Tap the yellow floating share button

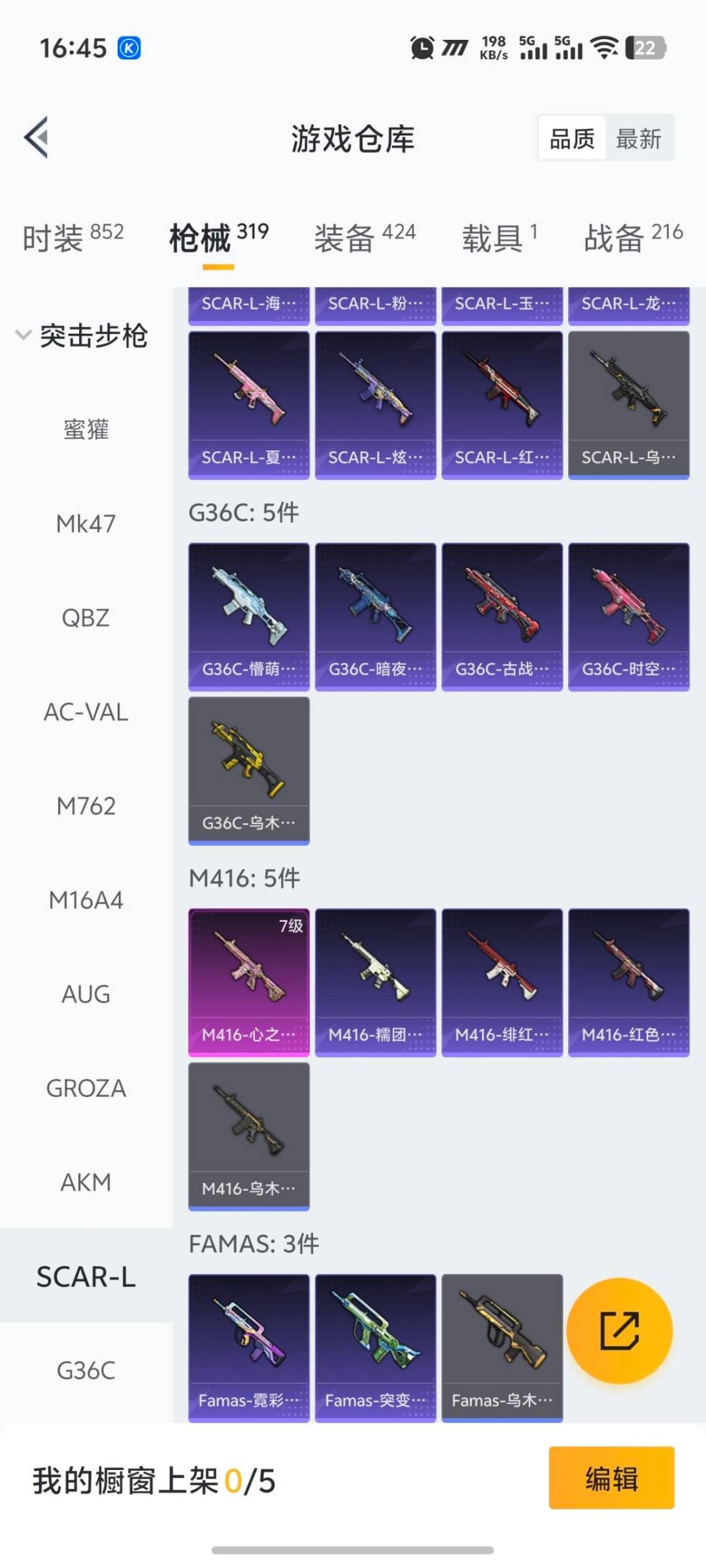pyautogui.click(x=619, y=1331)
